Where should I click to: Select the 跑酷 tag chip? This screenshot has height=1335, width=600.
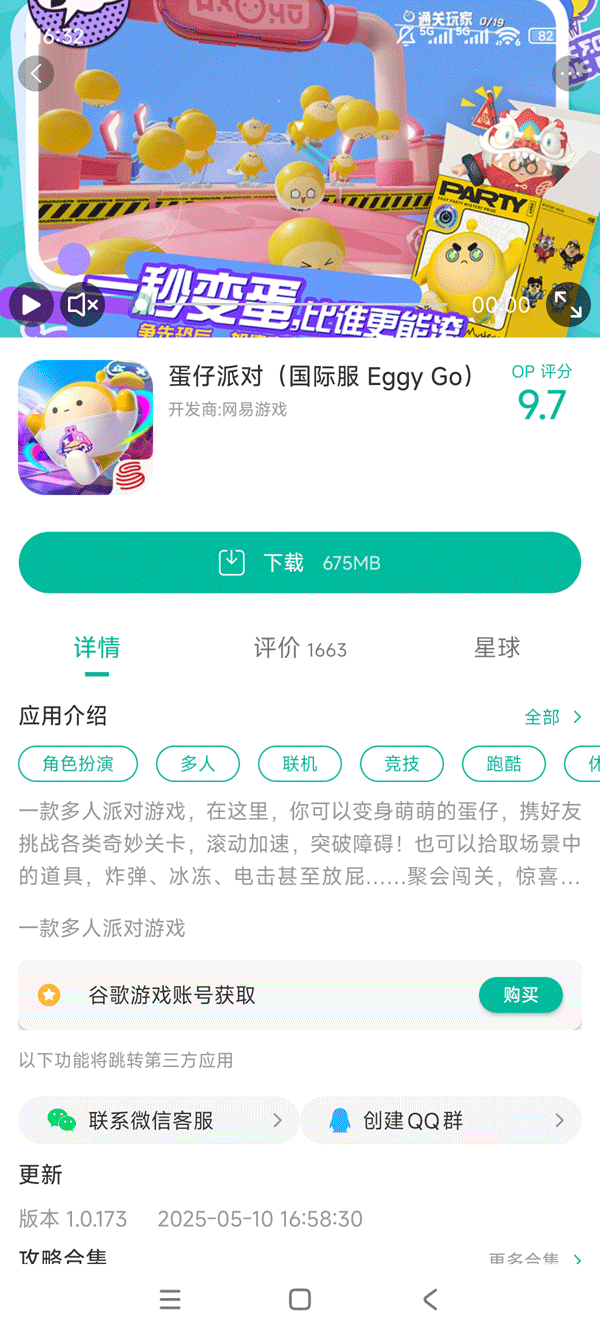point(504,764)
